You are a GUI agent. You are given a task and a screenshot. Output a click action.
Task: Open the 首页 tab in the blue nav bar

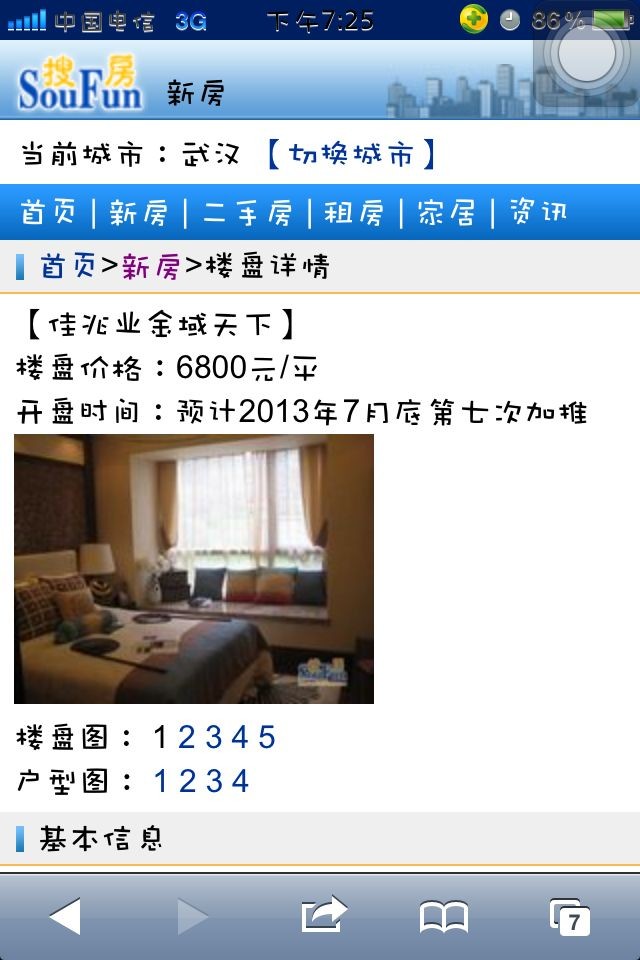pyautogui.click(x=48, y=212)
